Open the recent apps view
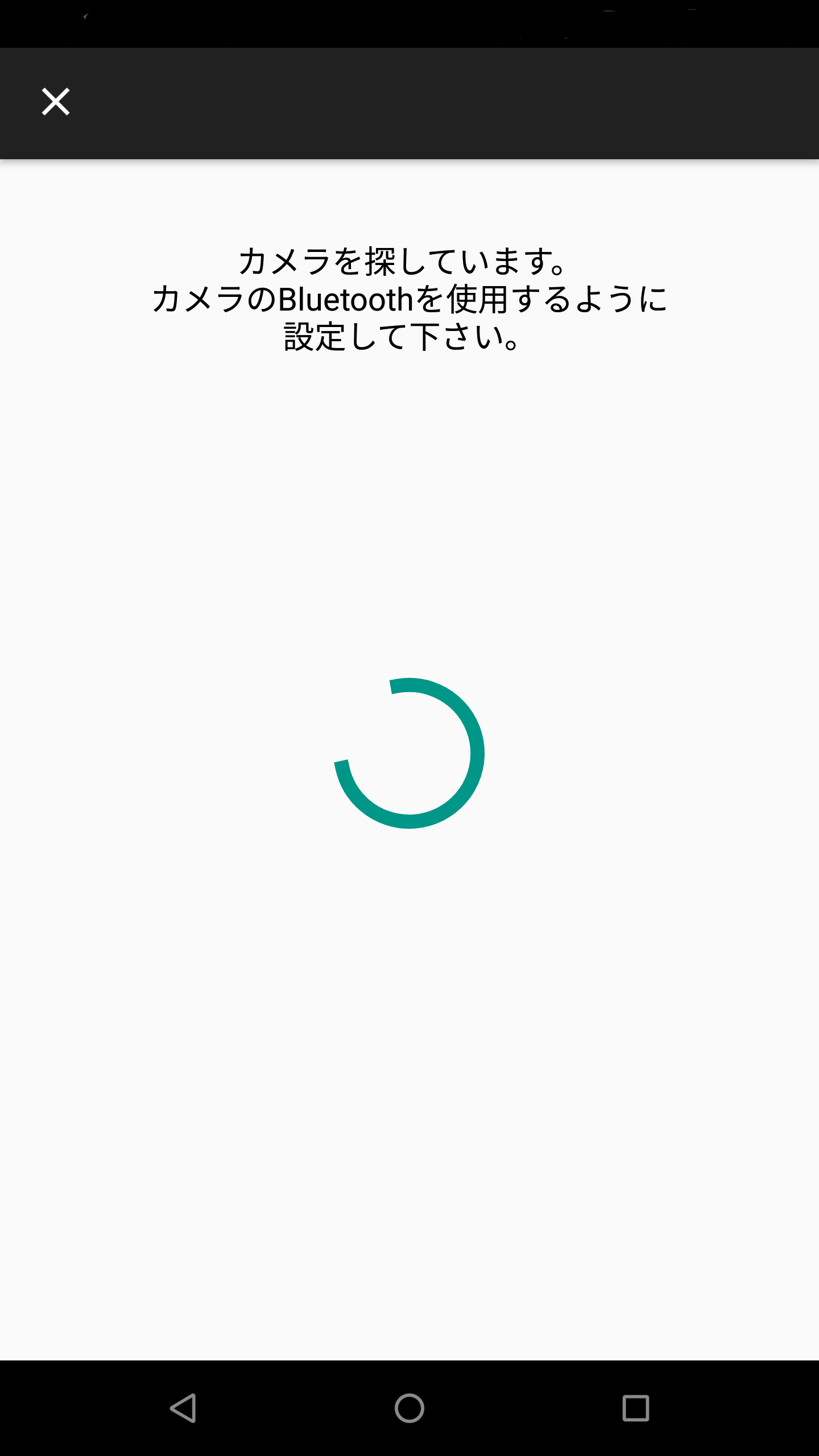 (635, 1408)
